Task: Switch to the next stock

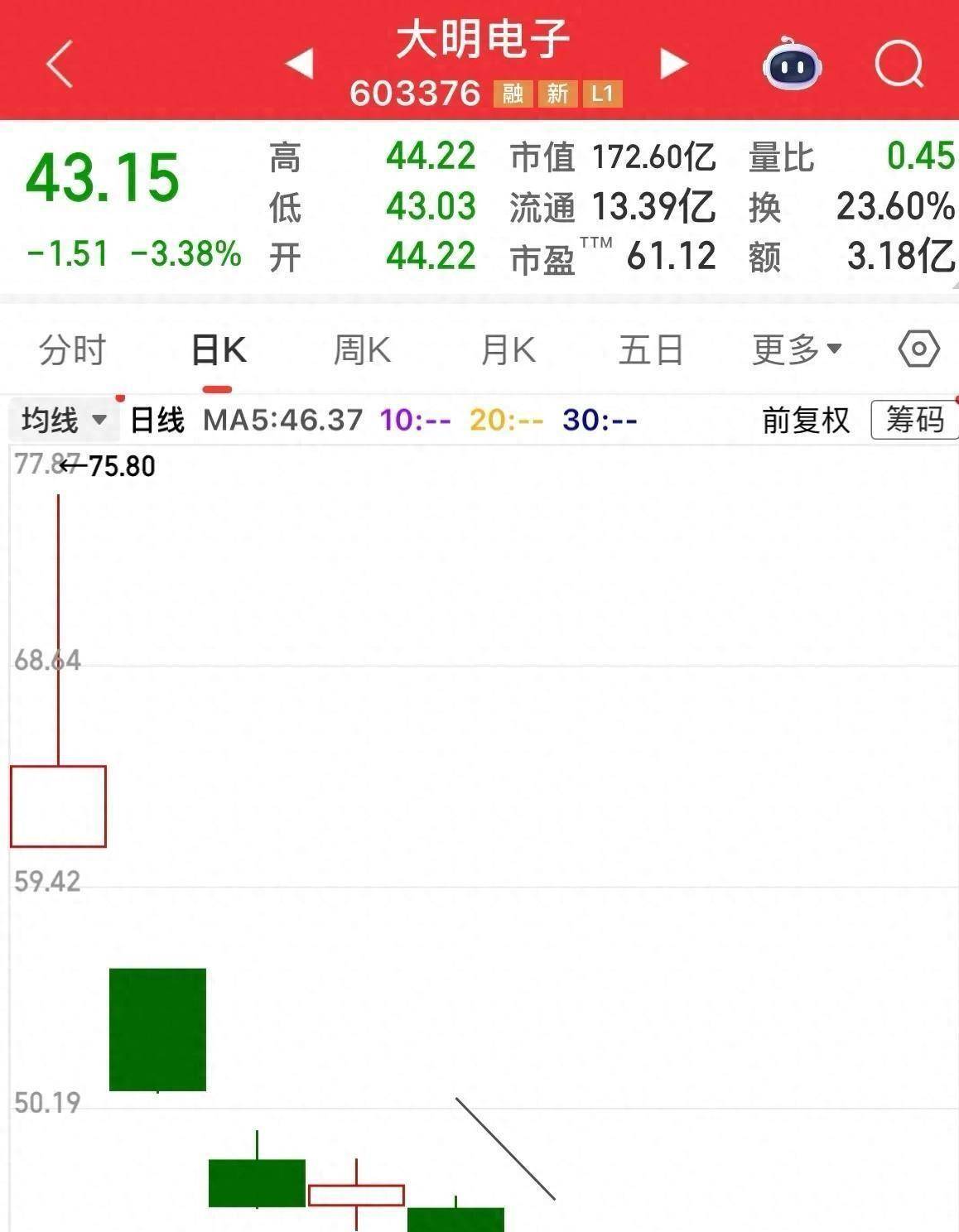Action: [672, 64]
